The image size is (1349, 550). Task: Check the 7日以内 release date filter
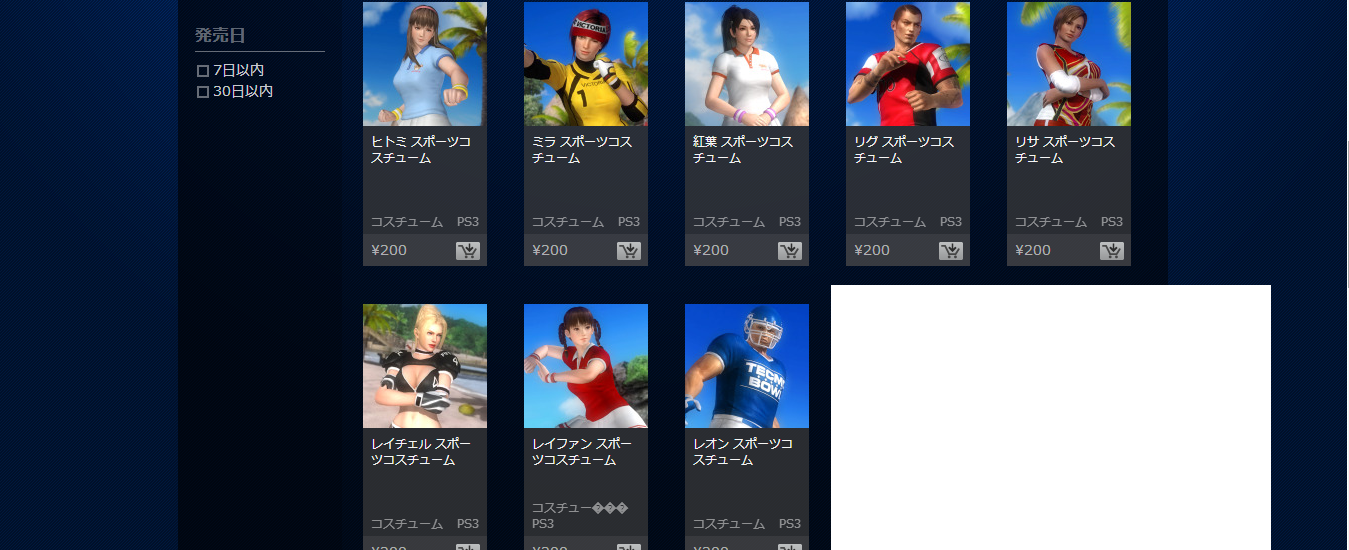(203, 71)
